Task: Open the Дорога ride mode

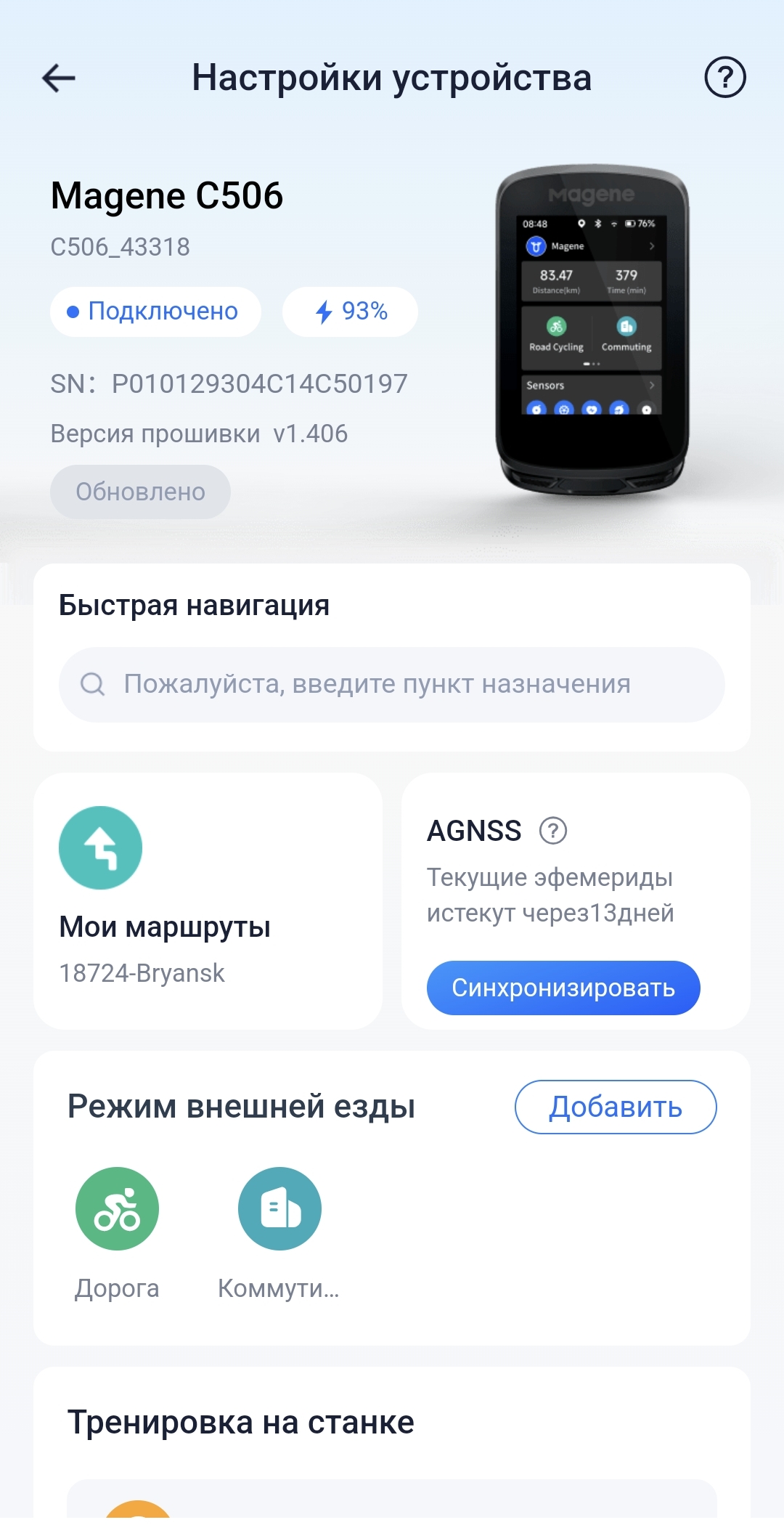Action: pos(117,1209)
